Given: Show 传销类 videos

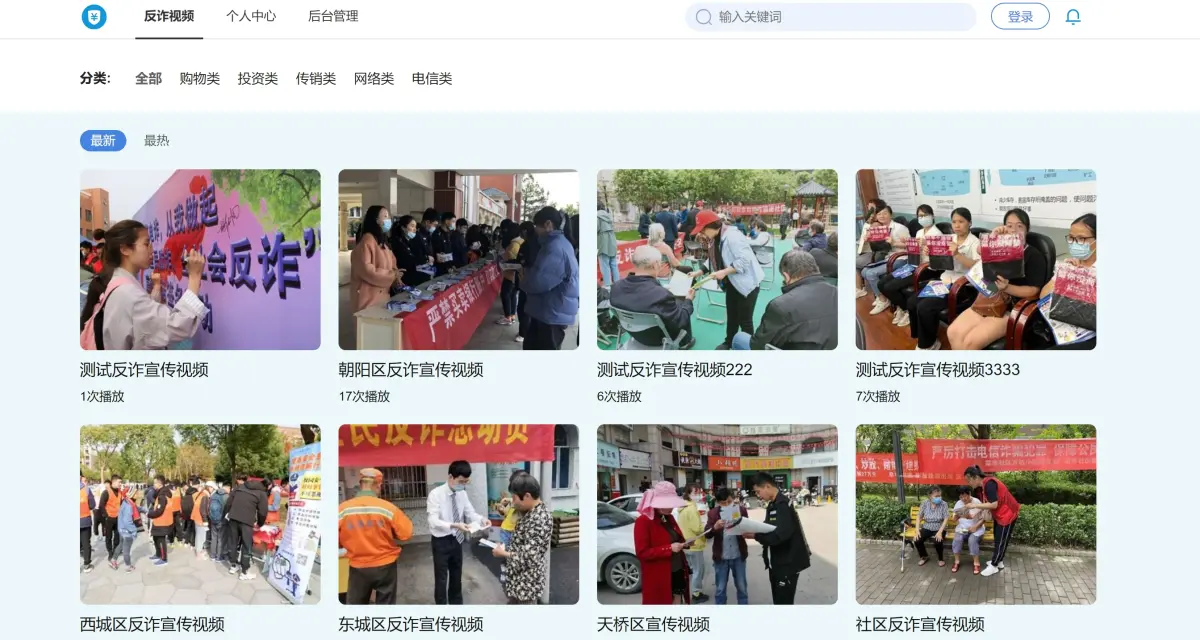Looking at the screenshot, I should (316, 78).
